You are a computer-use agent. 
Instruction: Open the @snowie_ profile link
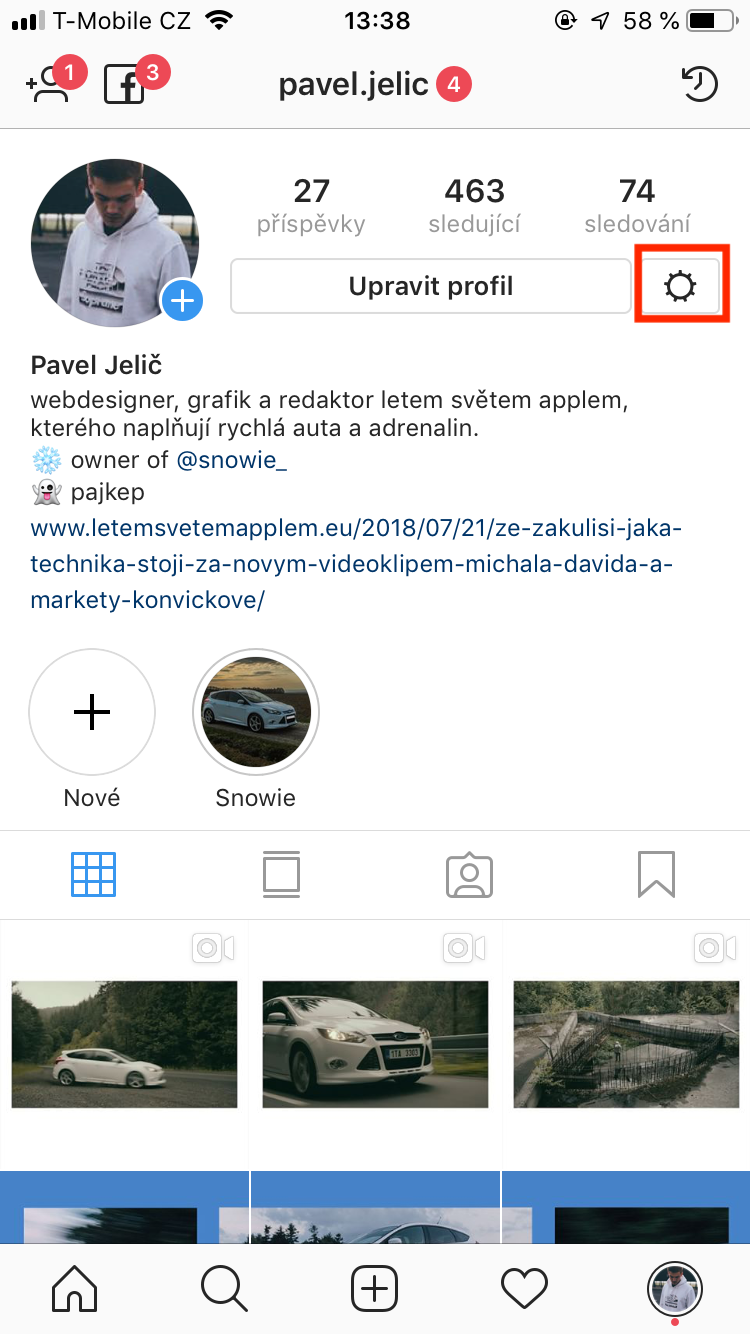[231, 461]
